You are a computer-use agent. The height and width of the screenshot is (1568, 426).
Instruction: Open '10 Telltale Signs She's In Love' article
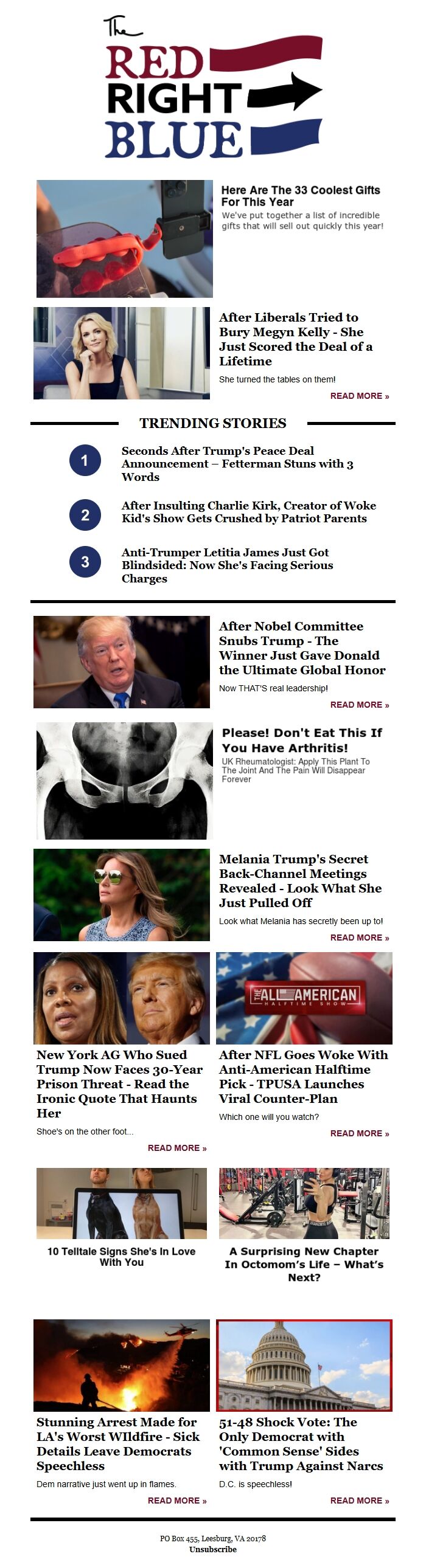pos(121,1257)
